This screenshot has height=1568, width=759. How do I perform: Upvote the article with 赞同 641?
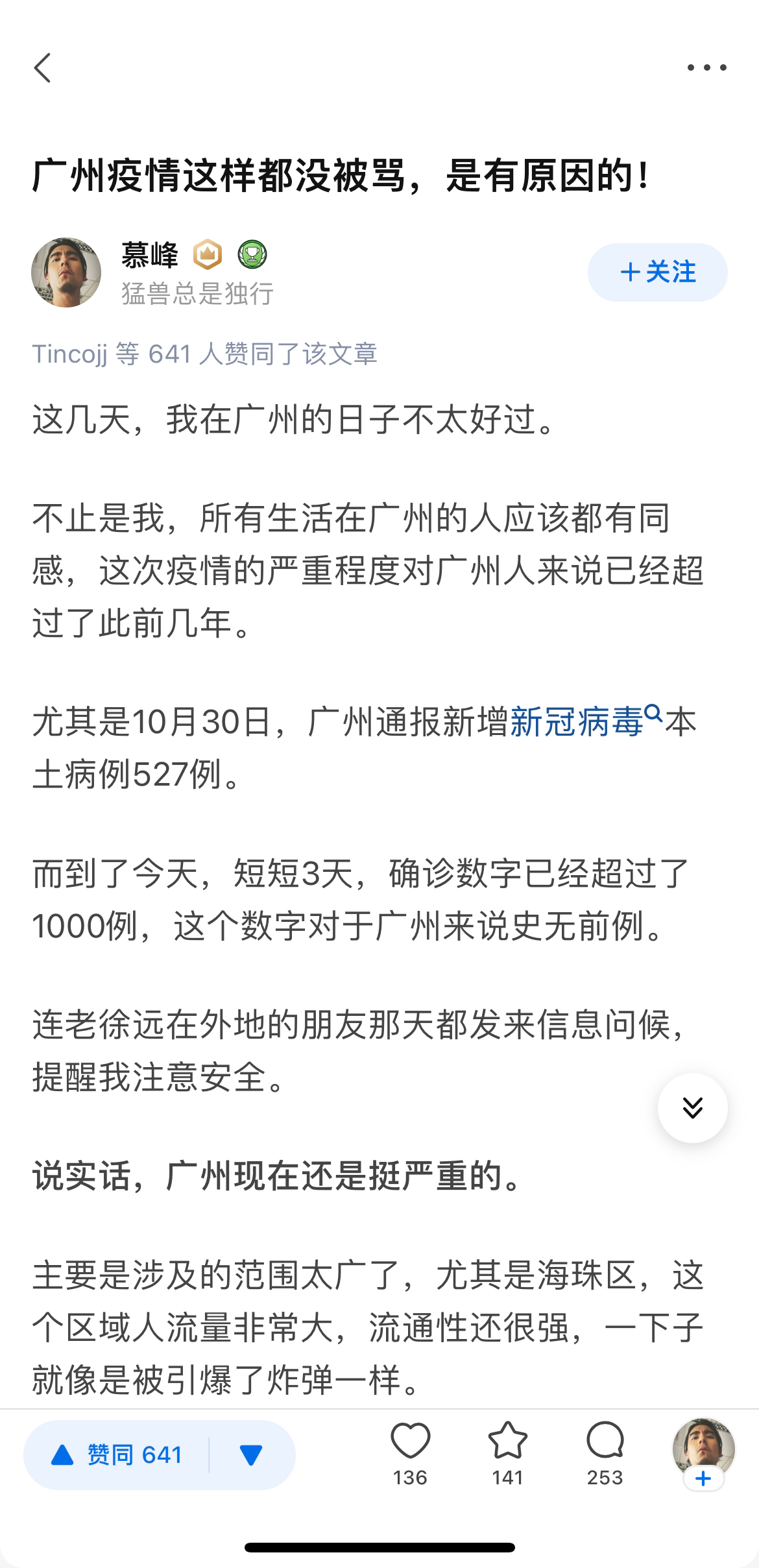117,1454
